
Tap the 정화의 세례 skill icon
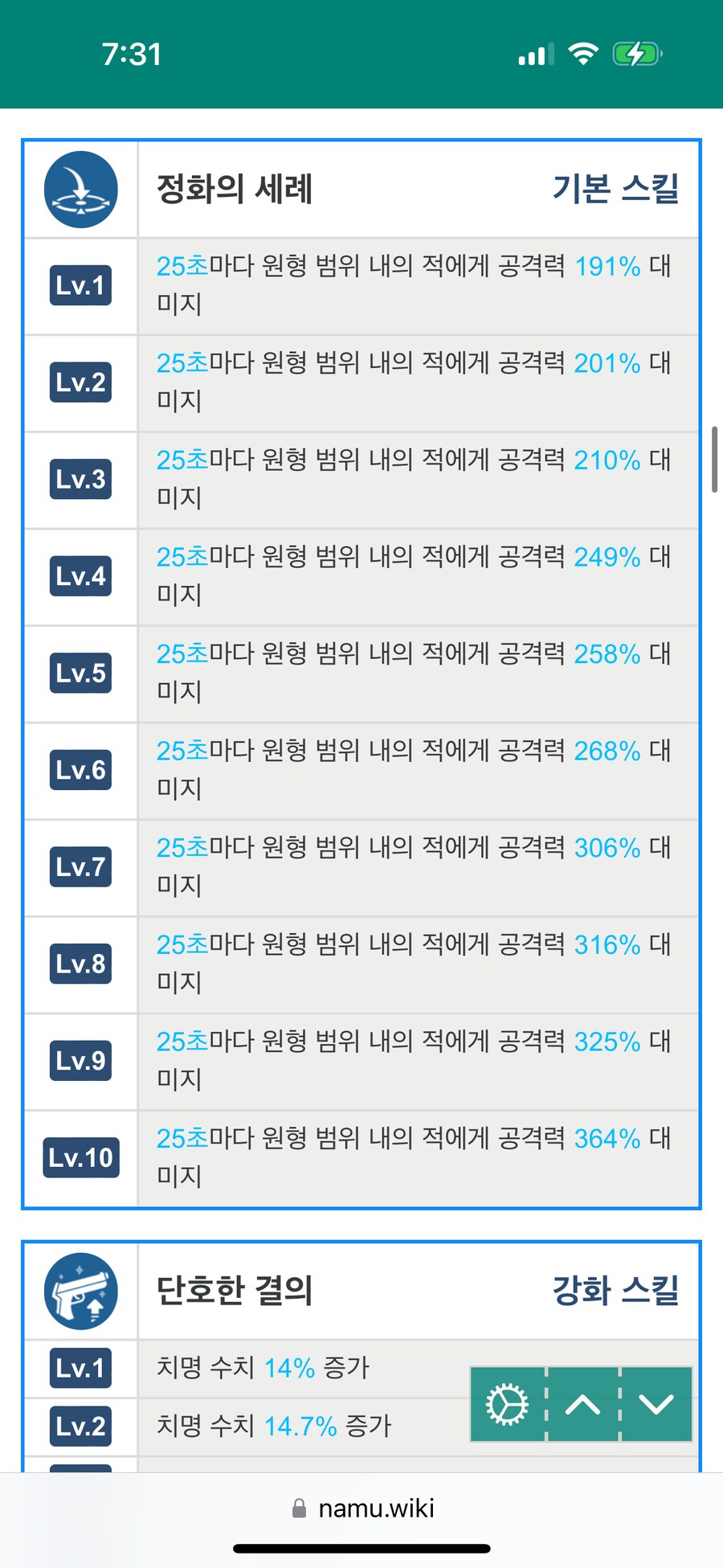point(80,190)
